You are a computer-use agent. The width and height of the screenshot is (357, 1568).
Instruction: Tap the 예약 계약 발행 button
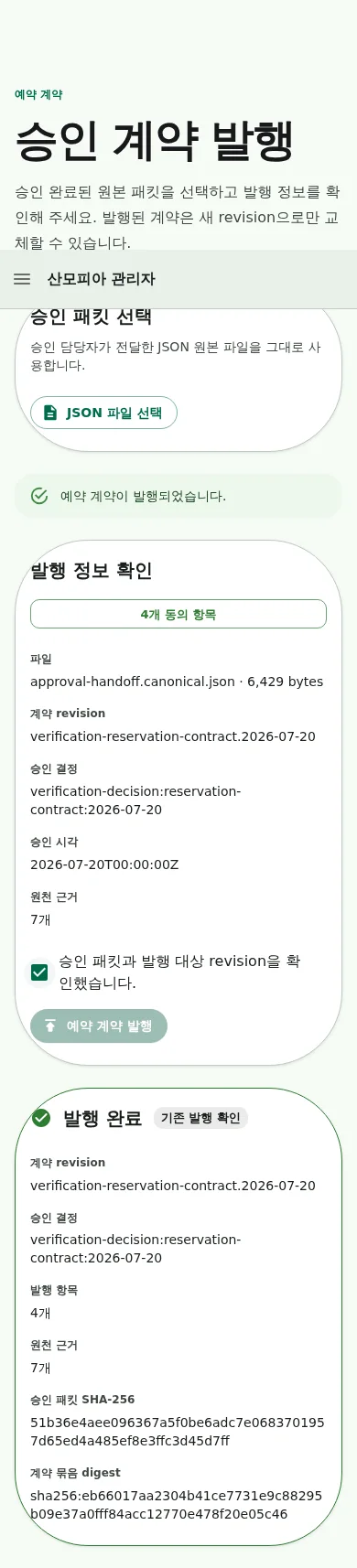99,1026
